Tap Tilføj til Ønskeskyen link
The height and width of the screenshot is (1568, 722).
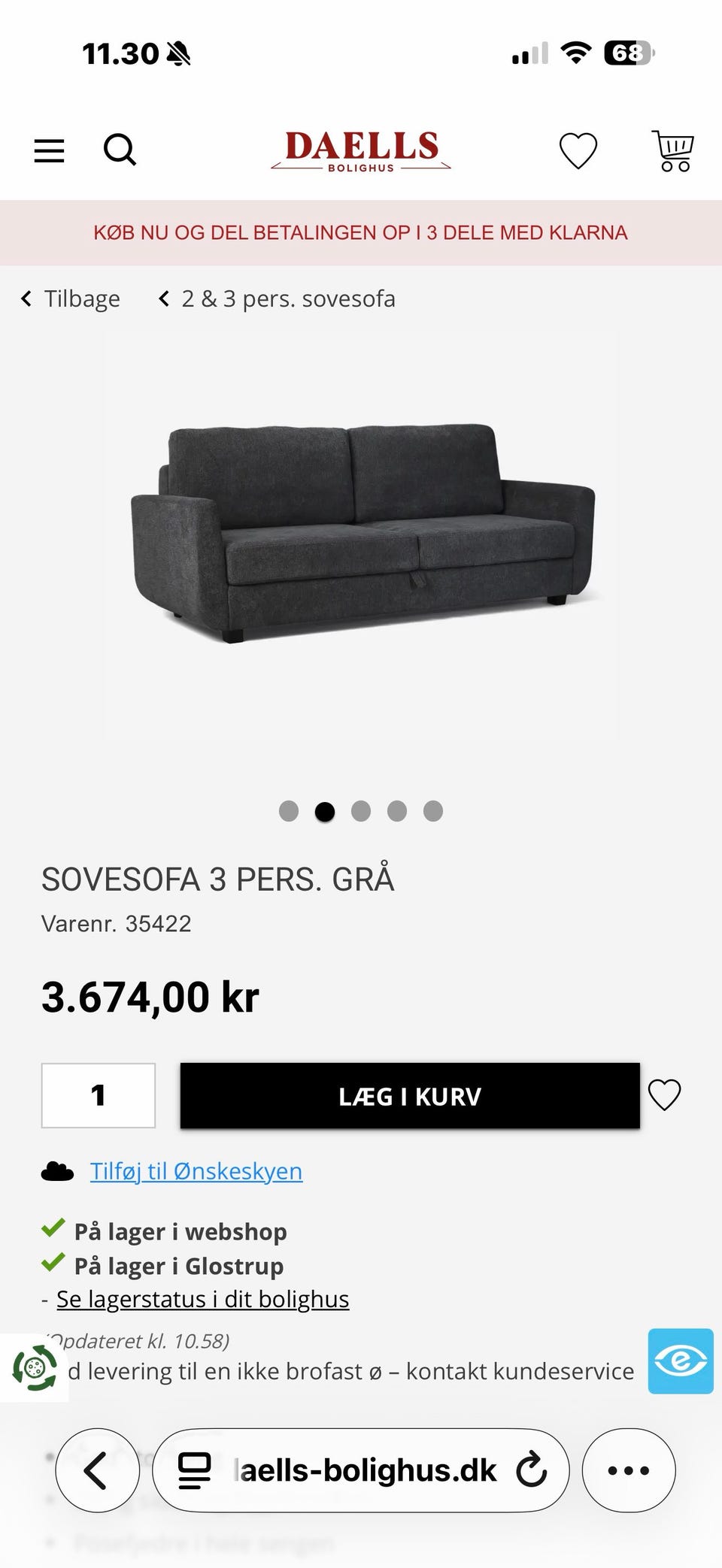point(196,1171)
